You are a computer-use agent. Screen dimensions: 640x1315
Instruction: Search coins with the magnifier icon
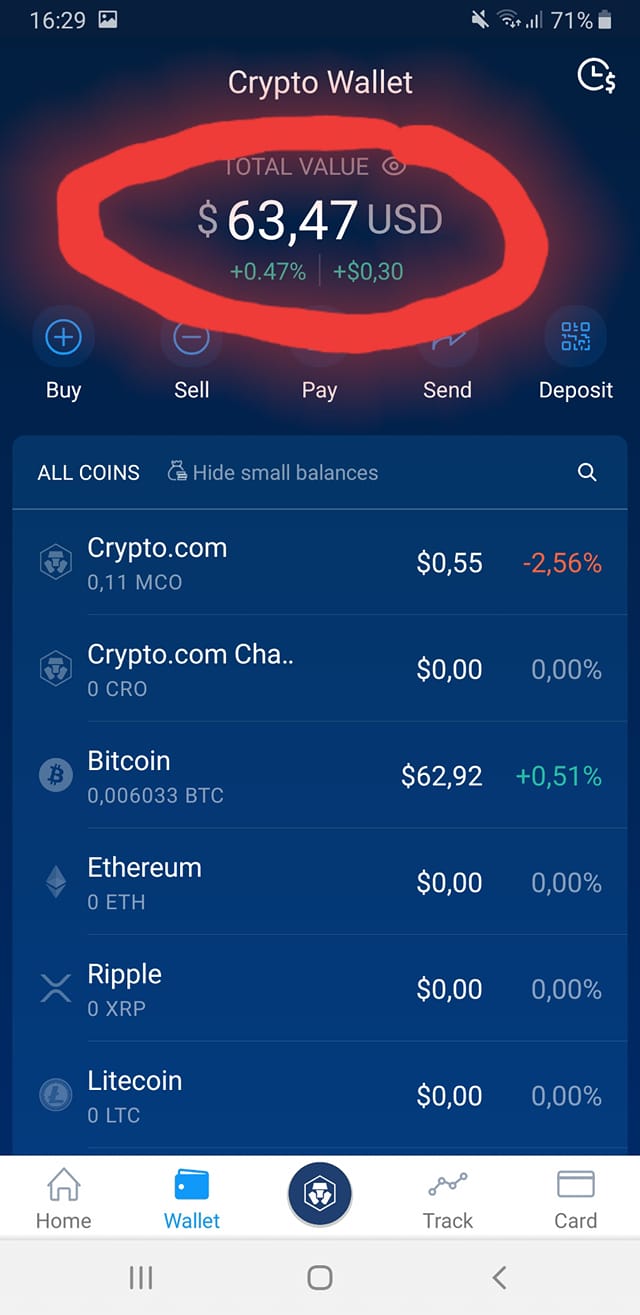point(587,472)
